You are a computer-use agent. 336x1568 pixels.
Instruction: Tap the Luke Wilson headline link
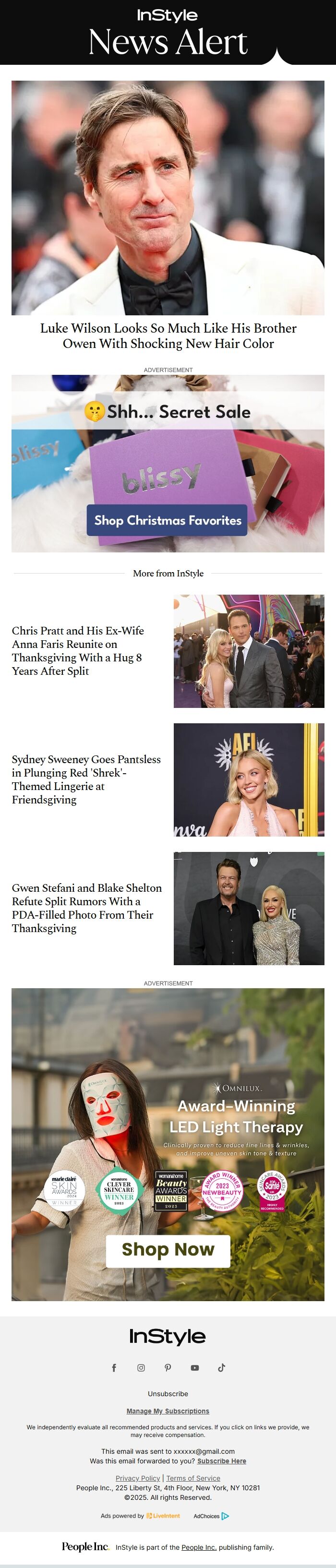[x=168, y=335]
